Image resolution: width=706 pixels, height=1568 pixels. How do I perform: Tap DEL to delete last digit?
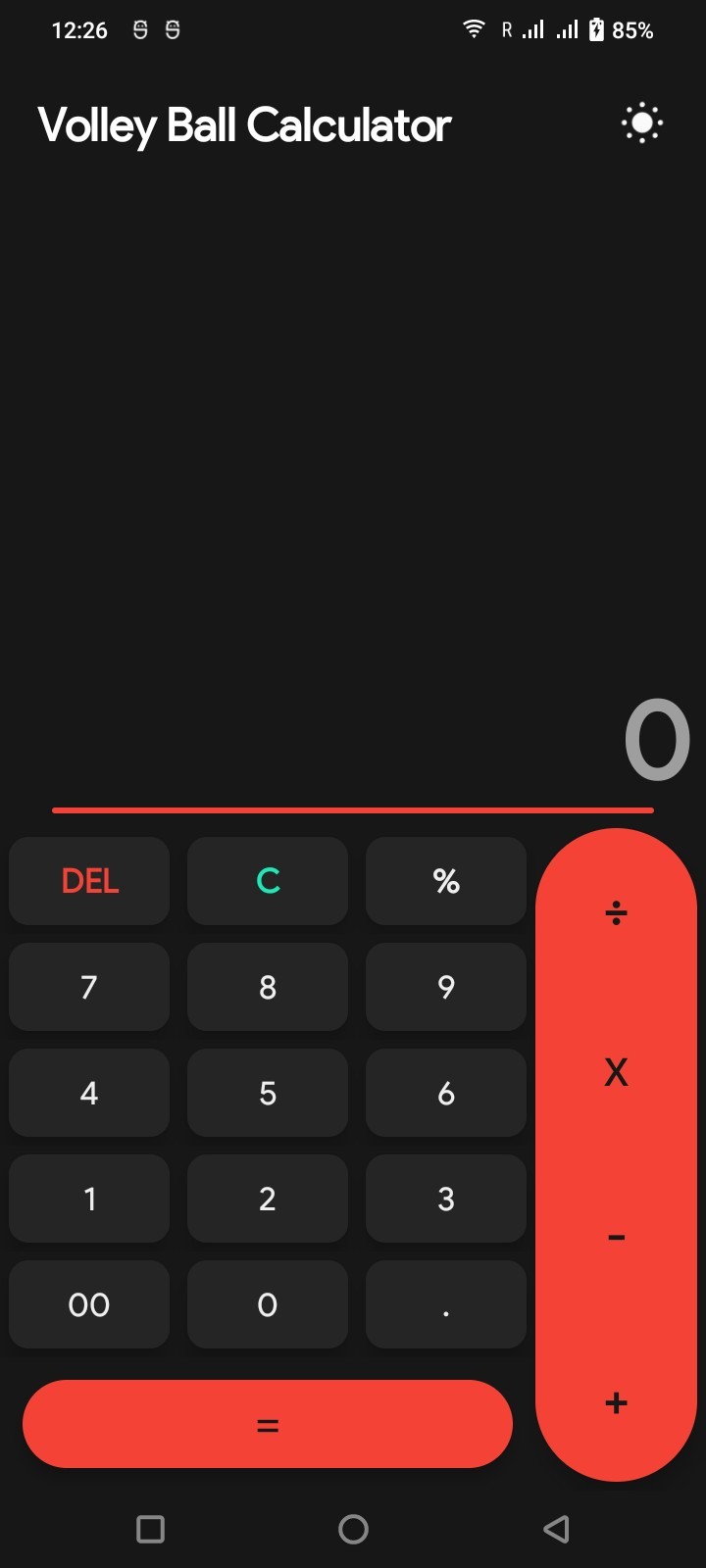click(x=89, y=881)
